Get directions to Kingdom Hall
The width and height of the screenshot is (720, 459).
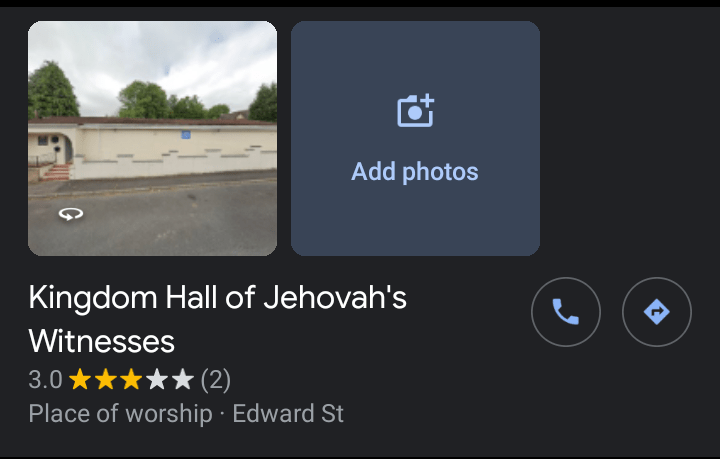coord(656,312)
